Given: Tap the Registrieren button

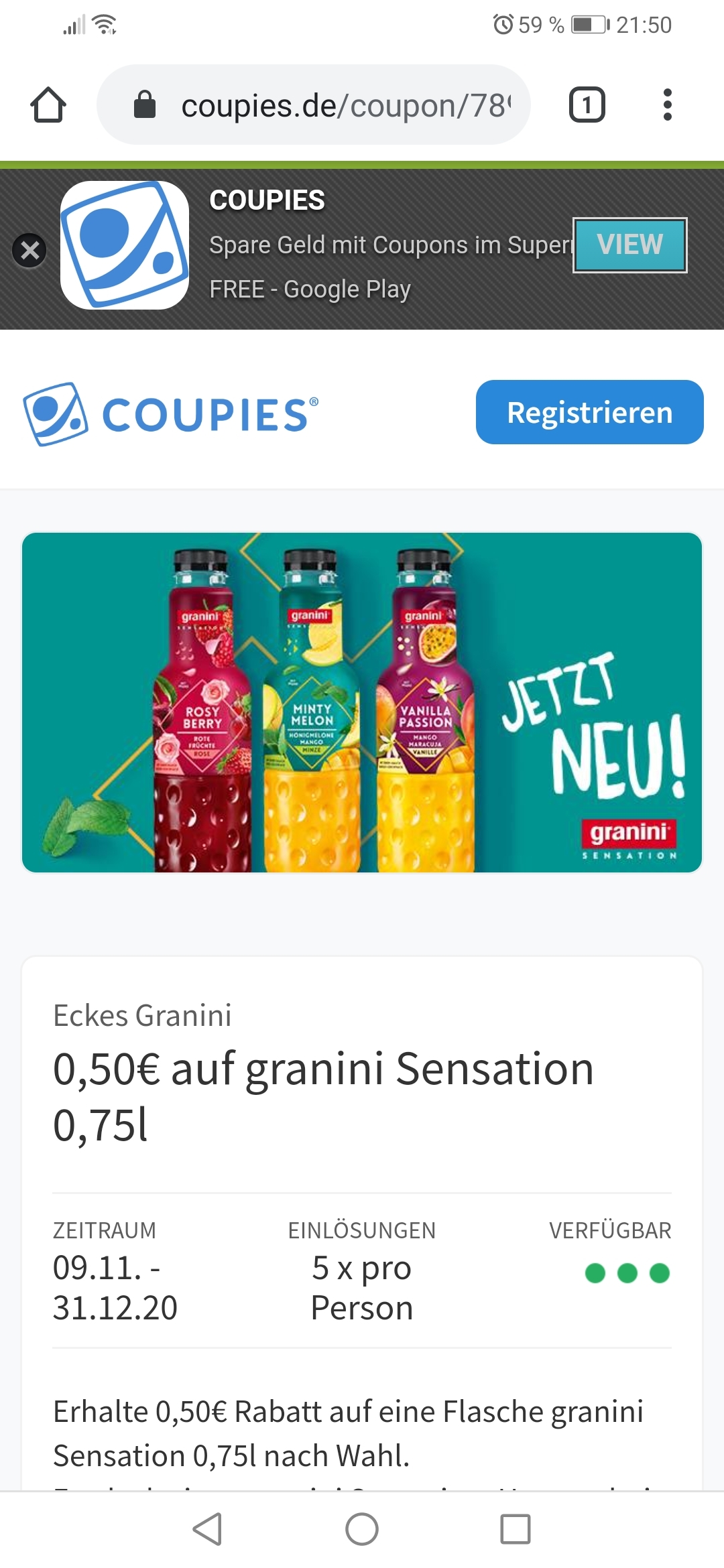Looking at the screenshot, I should pos(590,412).
